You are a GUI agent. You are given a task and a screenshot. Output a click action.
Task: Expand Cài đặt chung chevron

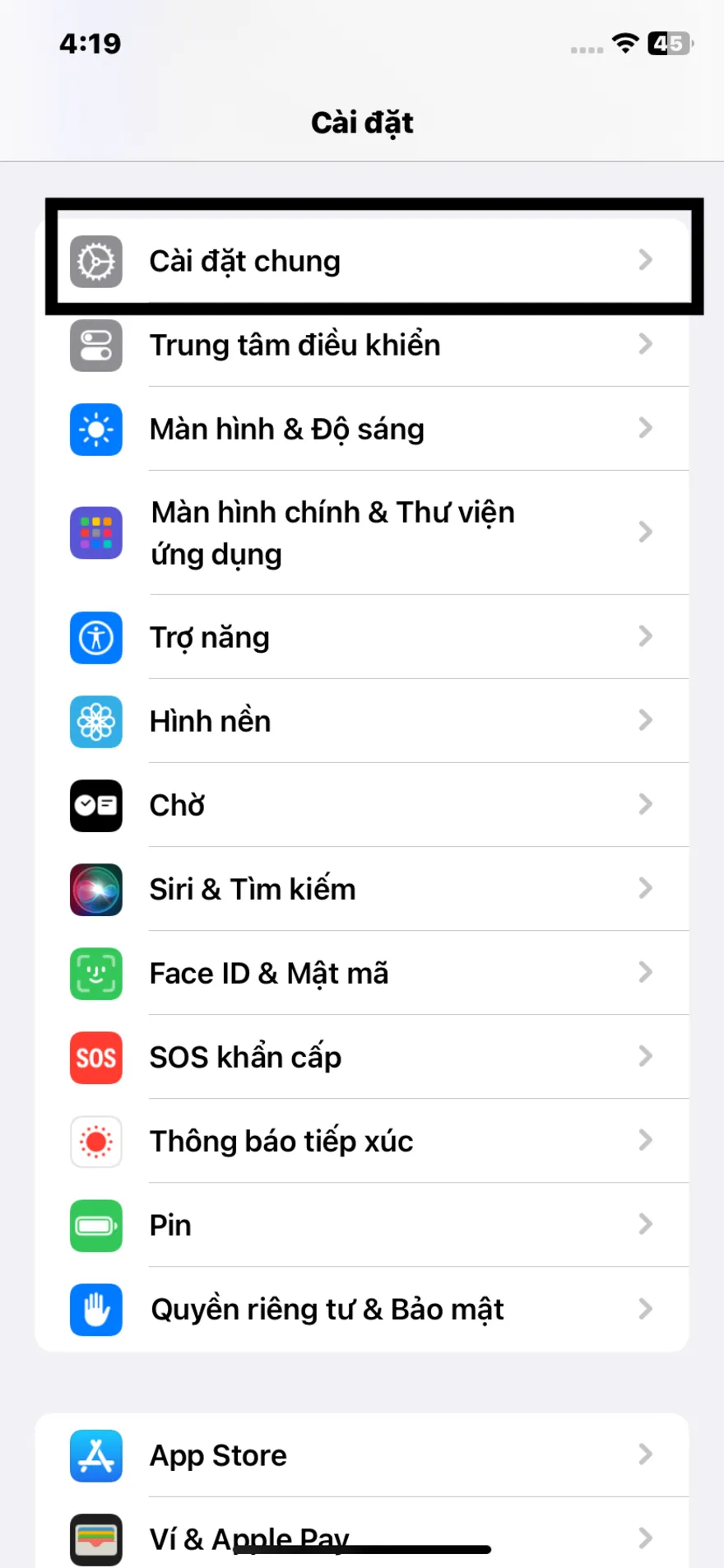pos(647,260)
